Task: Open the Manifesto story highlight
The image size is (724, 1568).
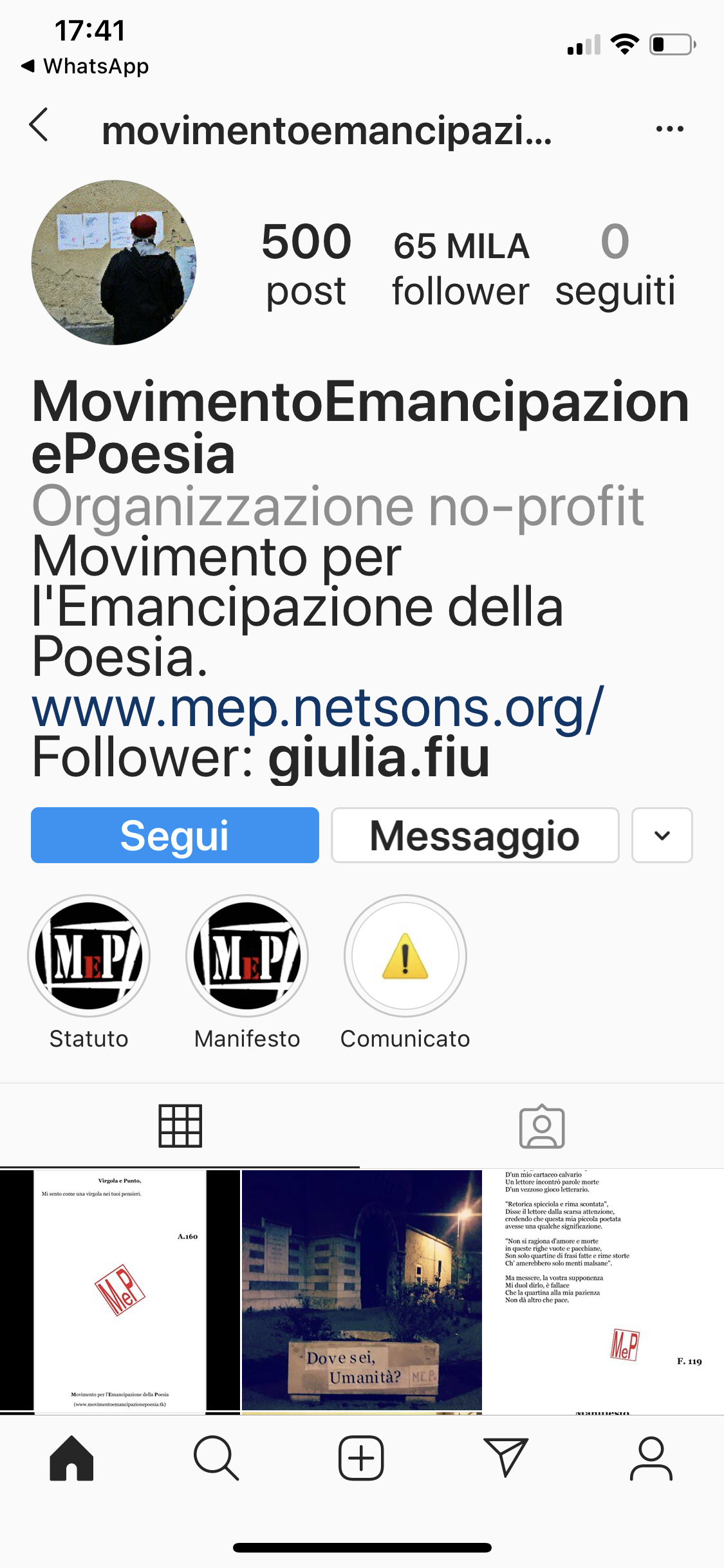Action: tap(247, 956)
